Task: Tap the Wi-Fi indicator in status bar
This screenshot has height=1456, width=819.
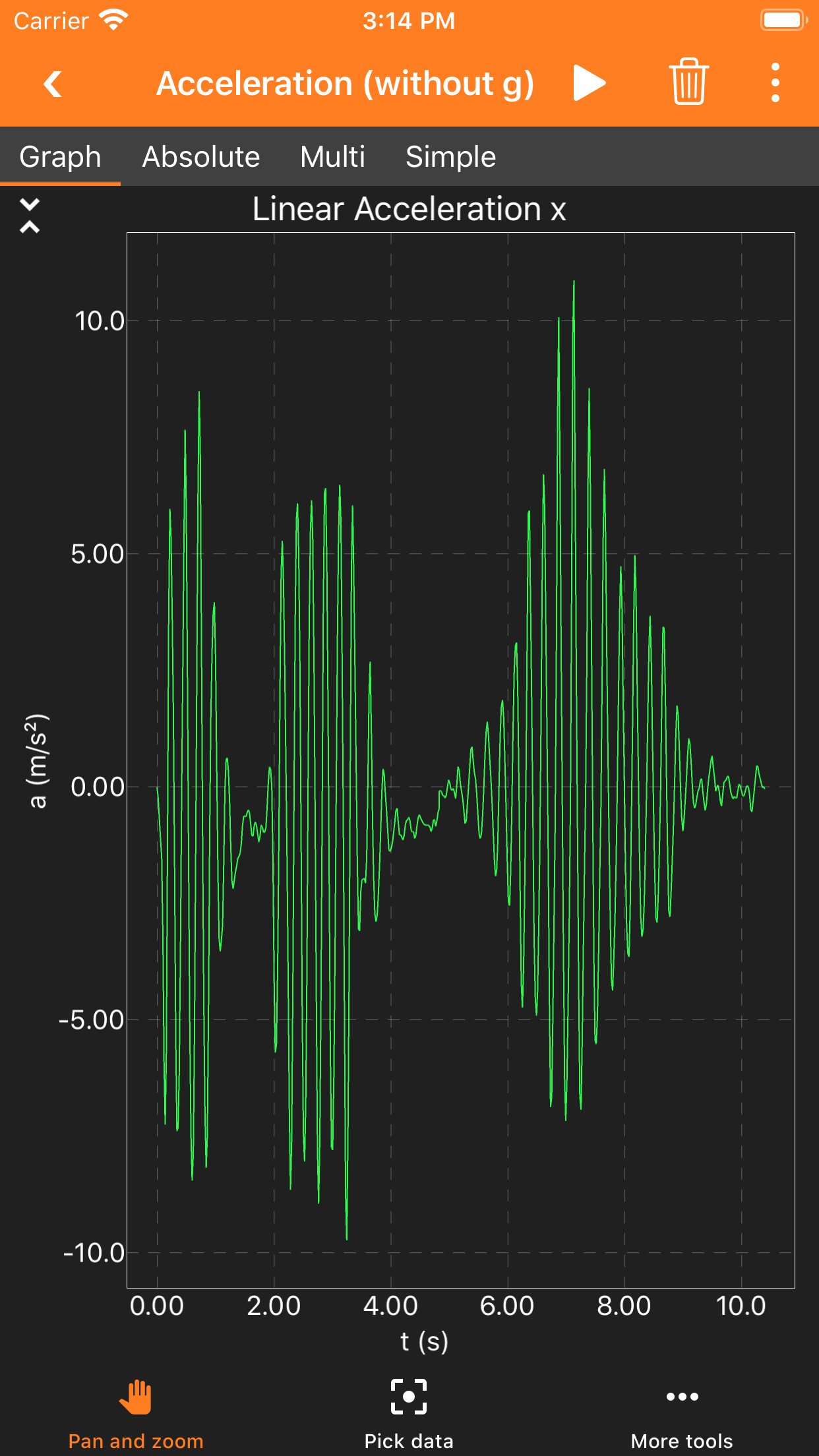Action: point(113,19)
